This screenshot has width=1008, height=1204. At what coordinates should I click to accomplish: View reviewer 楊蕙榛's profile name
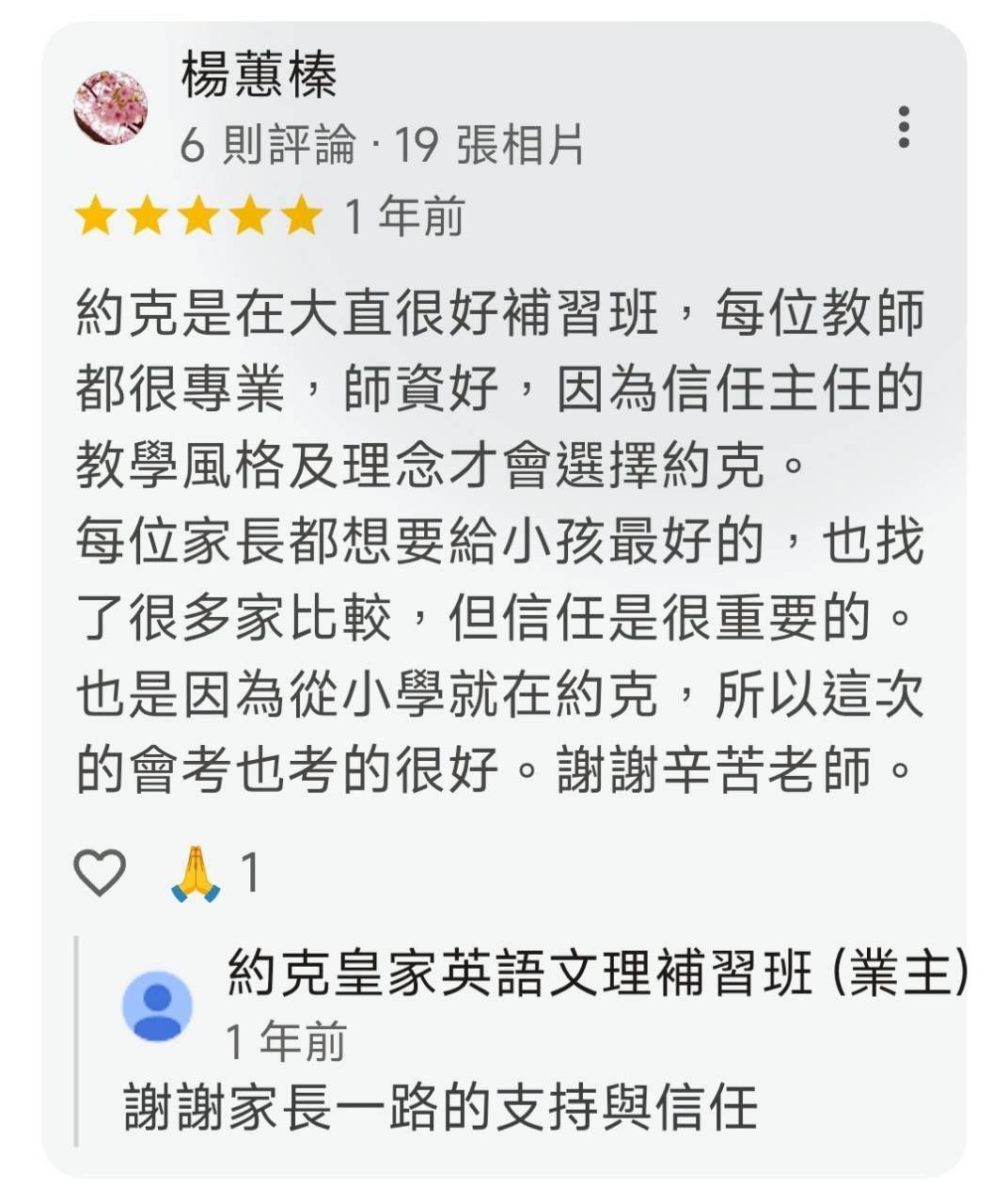259,76
